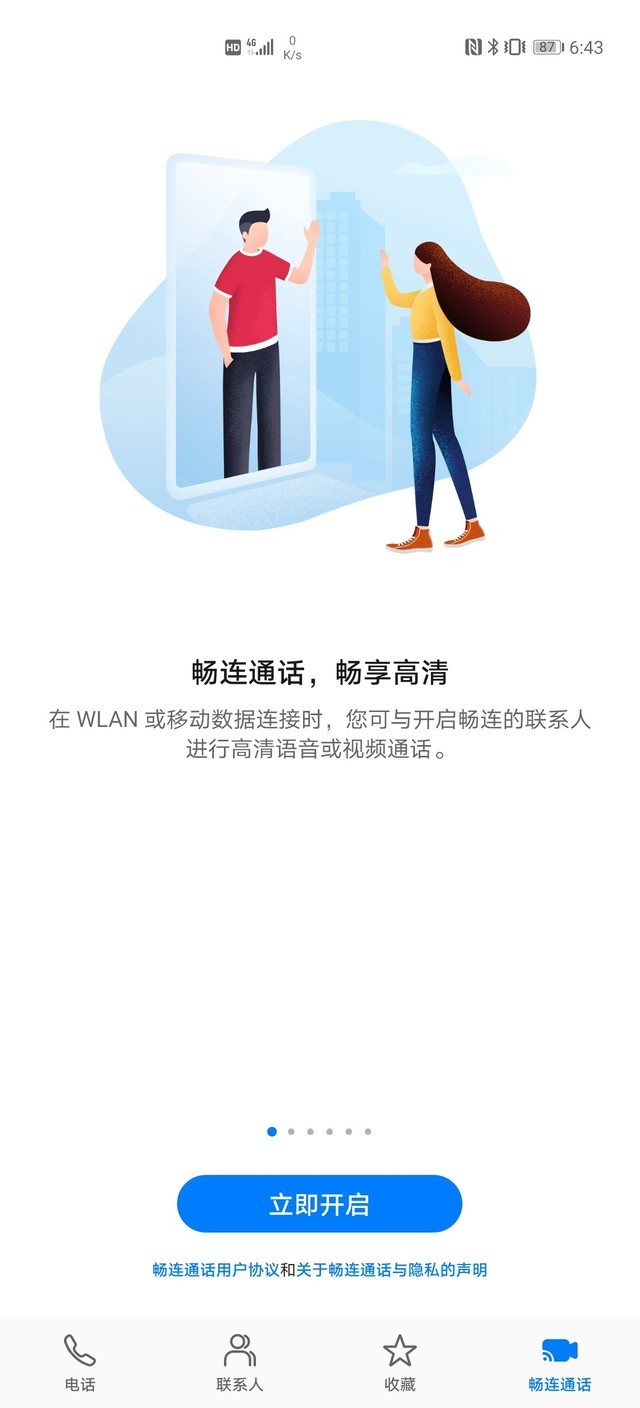Select the 畅连通话 tab

click(559, 1362)
